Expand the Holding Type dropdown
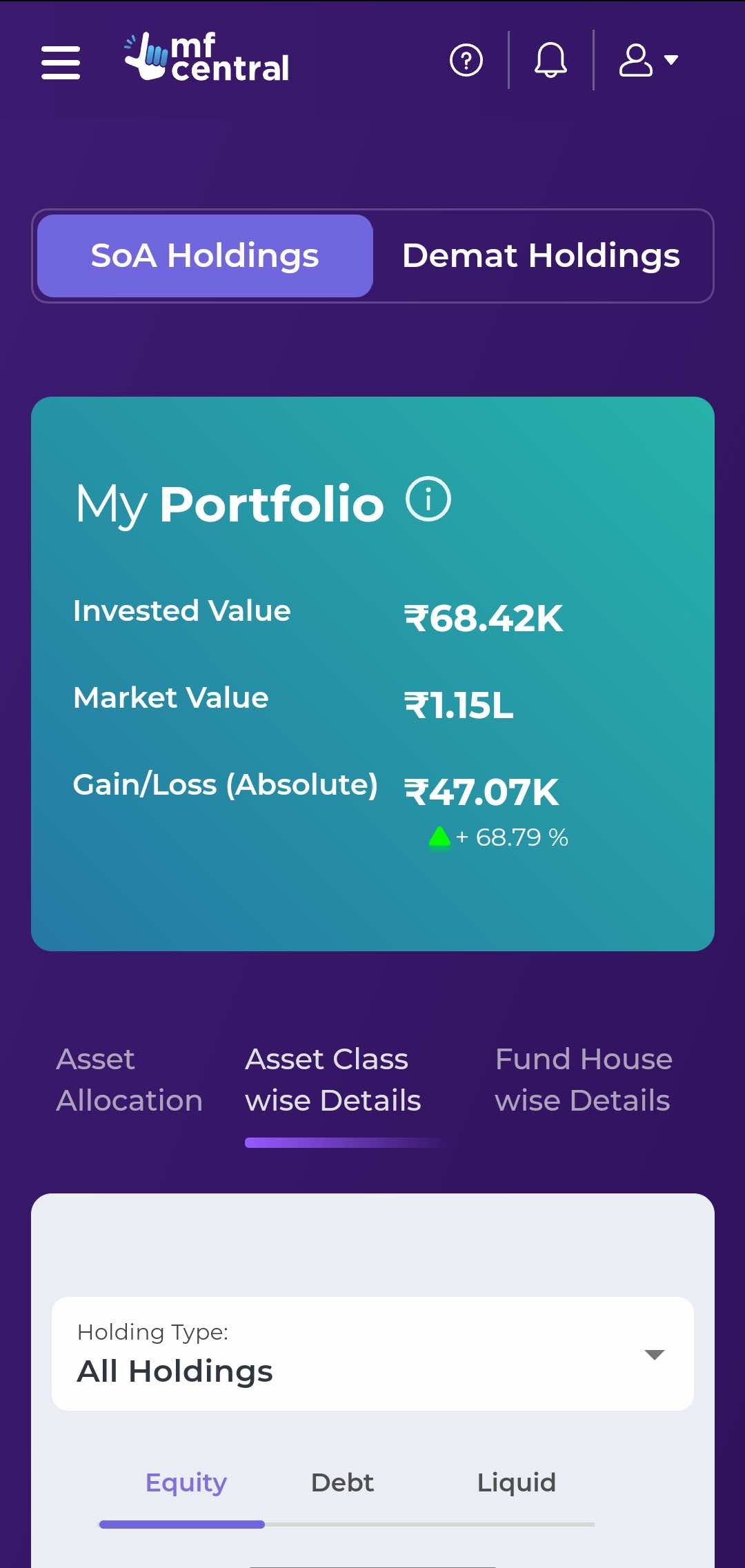The image size is (745, 1568). (372, 1353)
